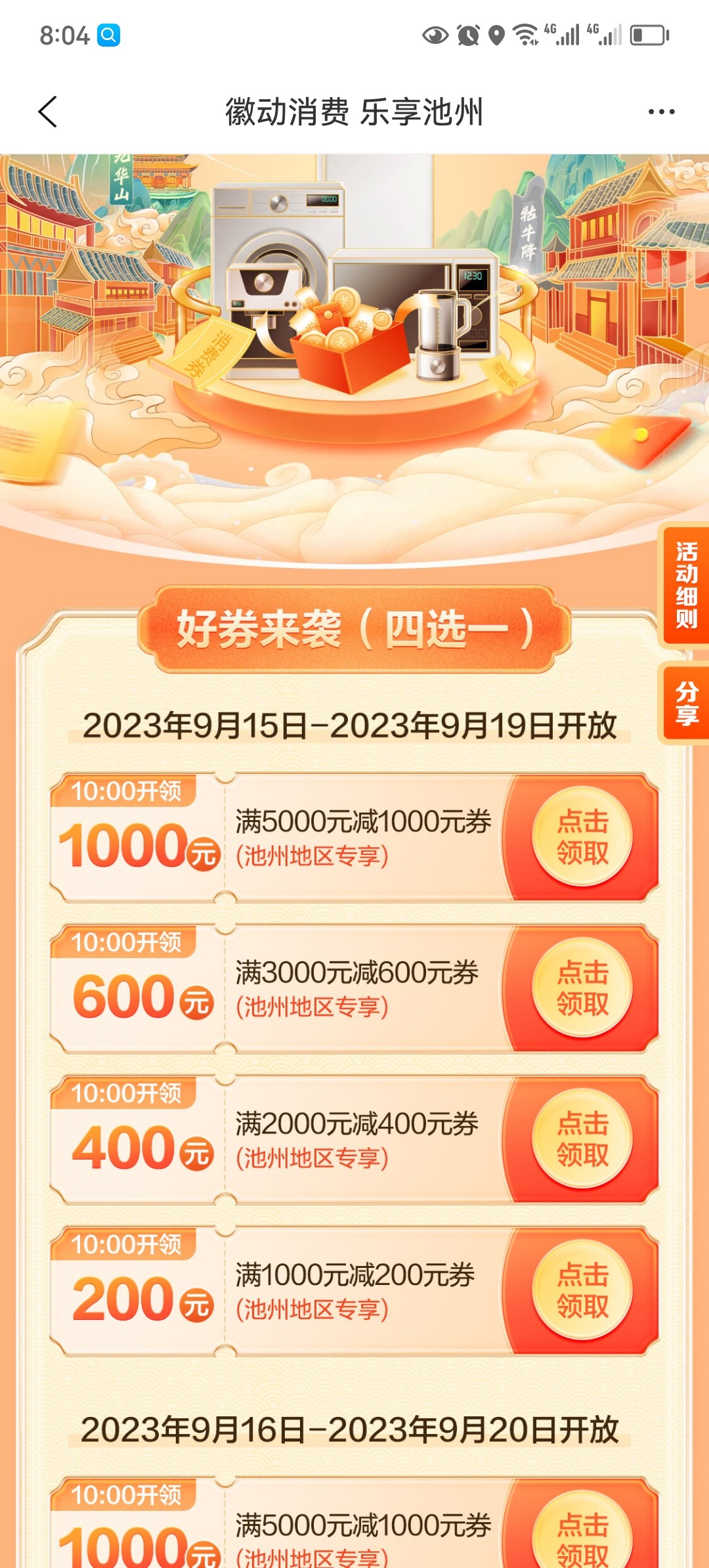Claim the 满5000元减1000元 coupon for Sept 15

point(582,837)
